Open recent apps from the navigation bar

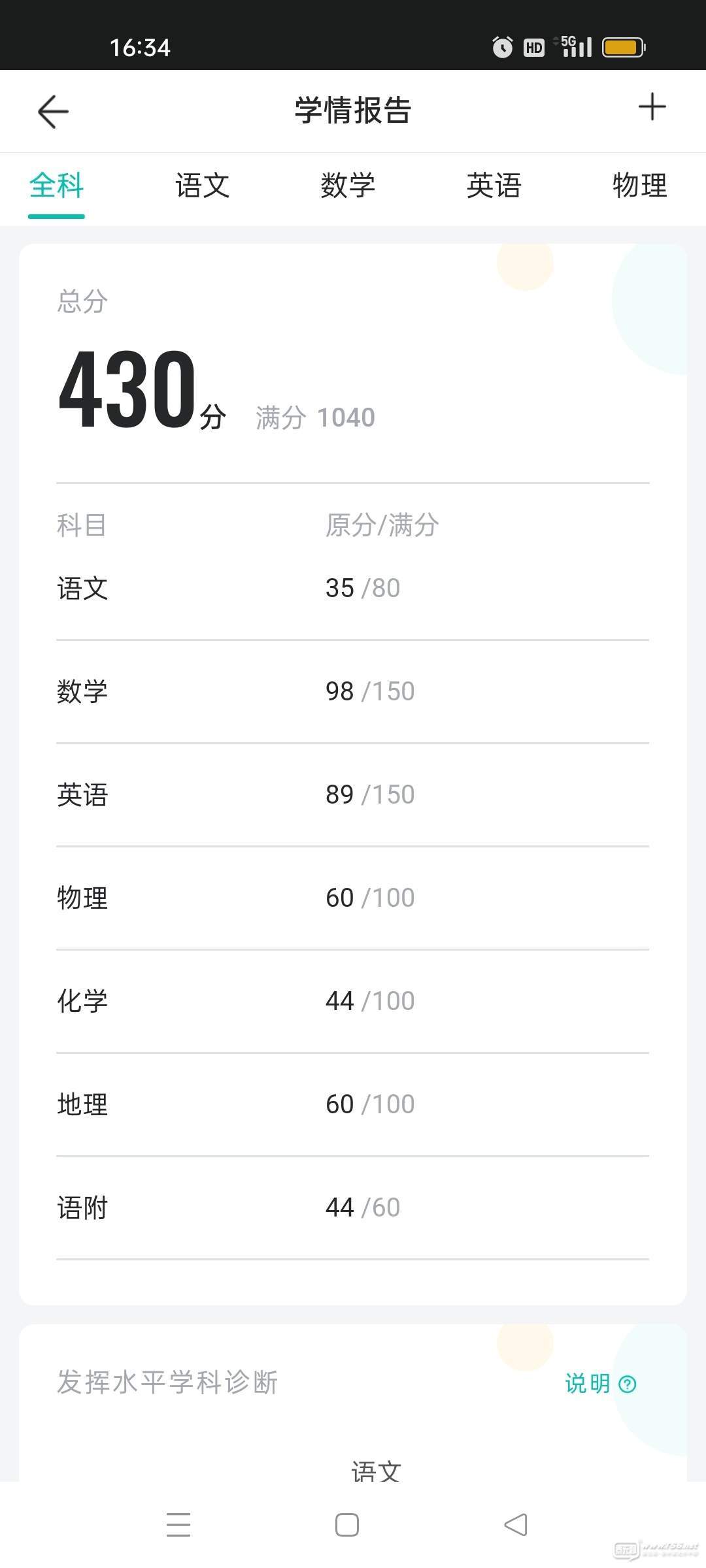[x=178, y=1525]
